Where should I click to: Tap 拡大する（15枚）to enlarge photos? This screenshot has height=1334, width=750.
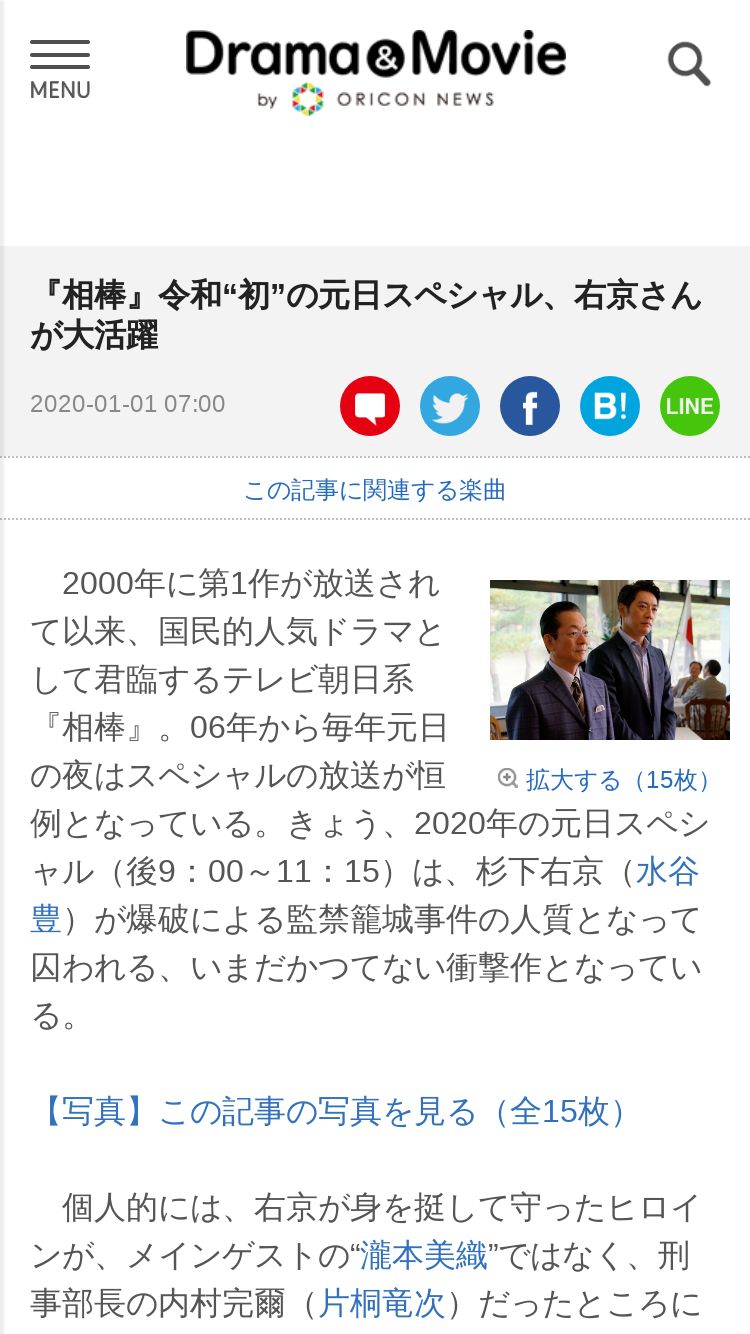point(608,780)
